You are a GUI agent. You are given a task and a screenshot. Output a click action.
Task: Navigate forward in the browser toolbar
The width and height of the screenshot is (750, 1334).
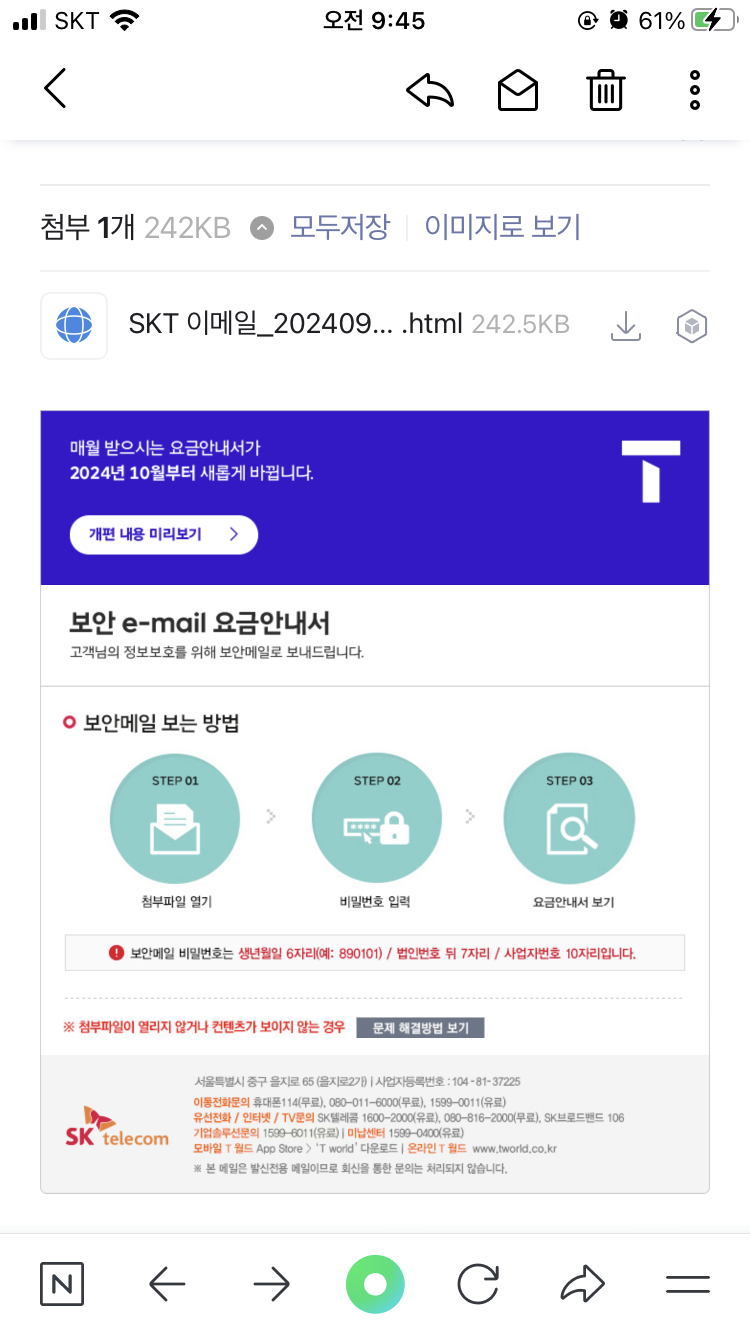click(271, 1284)
